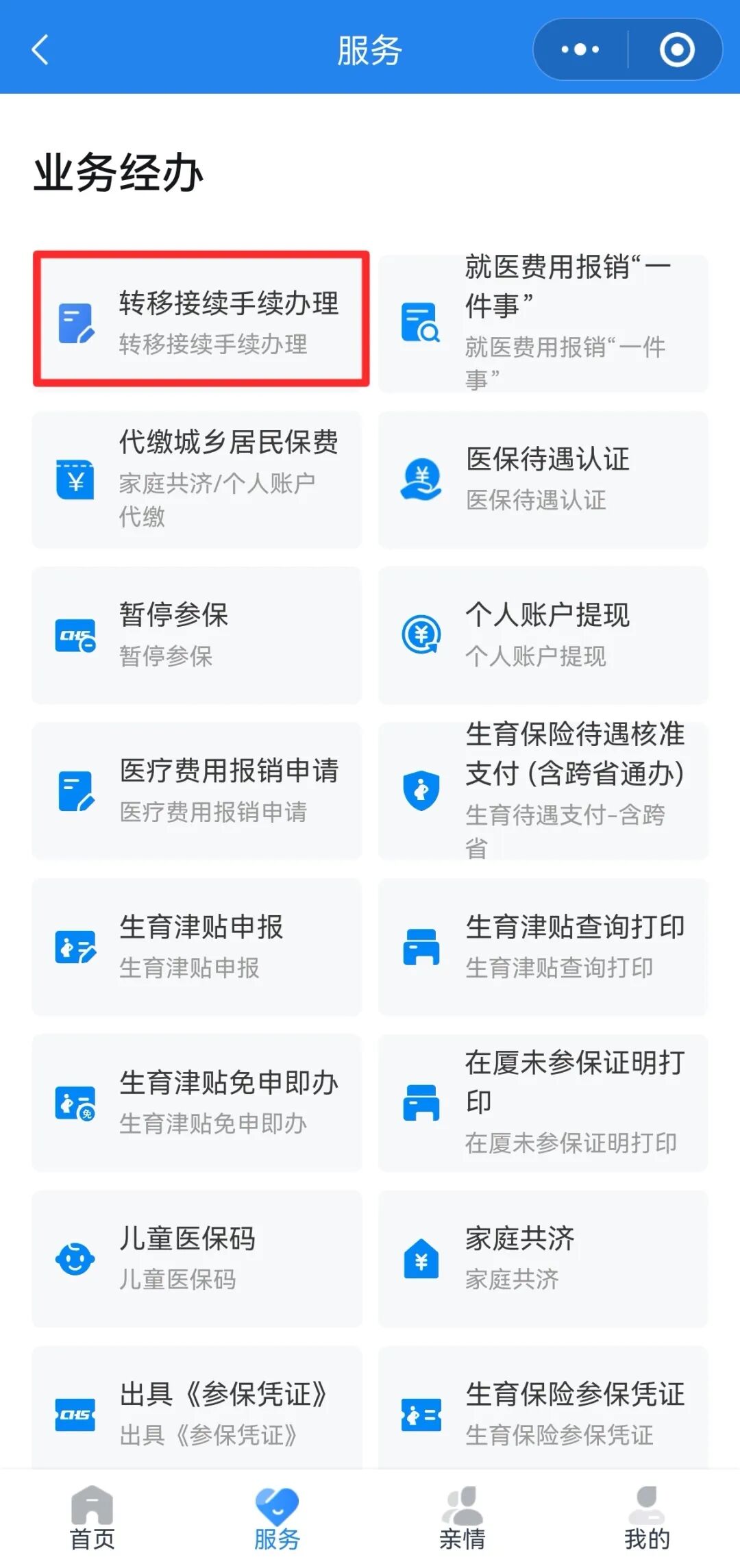This screenshot has height=1568, width=740.
Task: Select the 暂停参保 CHS card icon
Action: (75, 636)
